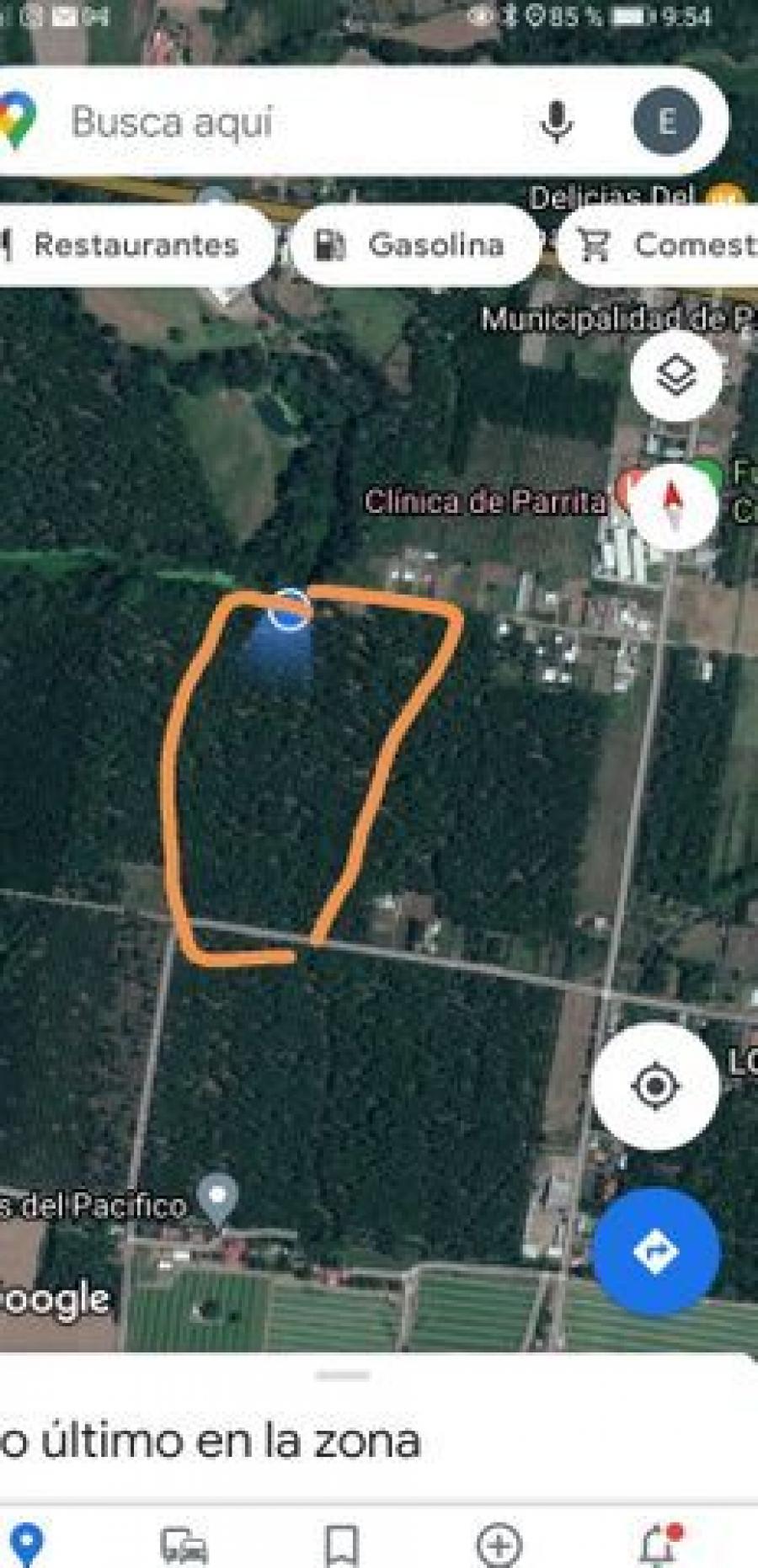Switch to the Explore tab
Viewport: 758px width, 1568px height.
[x=27, y=1544]
